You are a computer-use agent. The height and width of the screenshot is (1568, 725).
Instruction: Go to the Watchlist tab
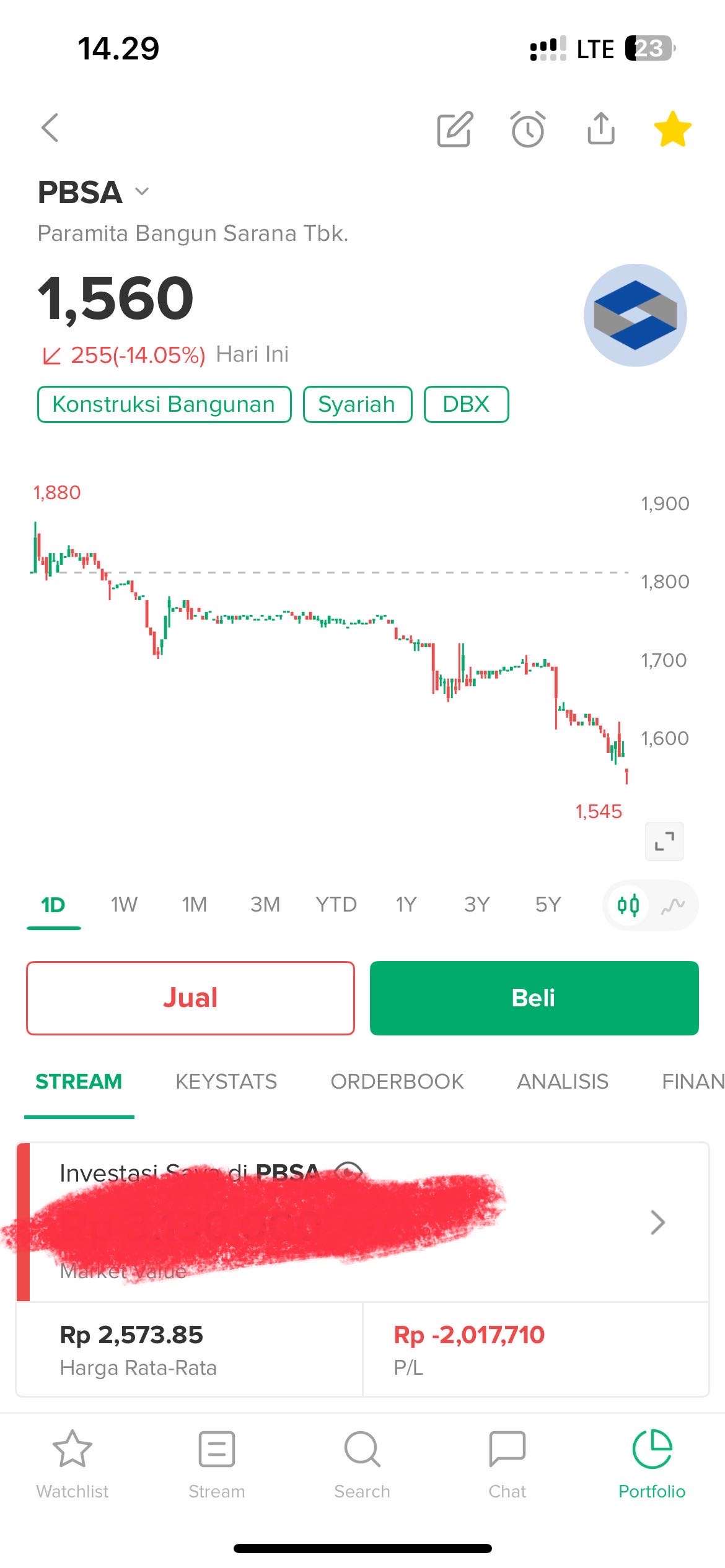[x=72, y=1464]
